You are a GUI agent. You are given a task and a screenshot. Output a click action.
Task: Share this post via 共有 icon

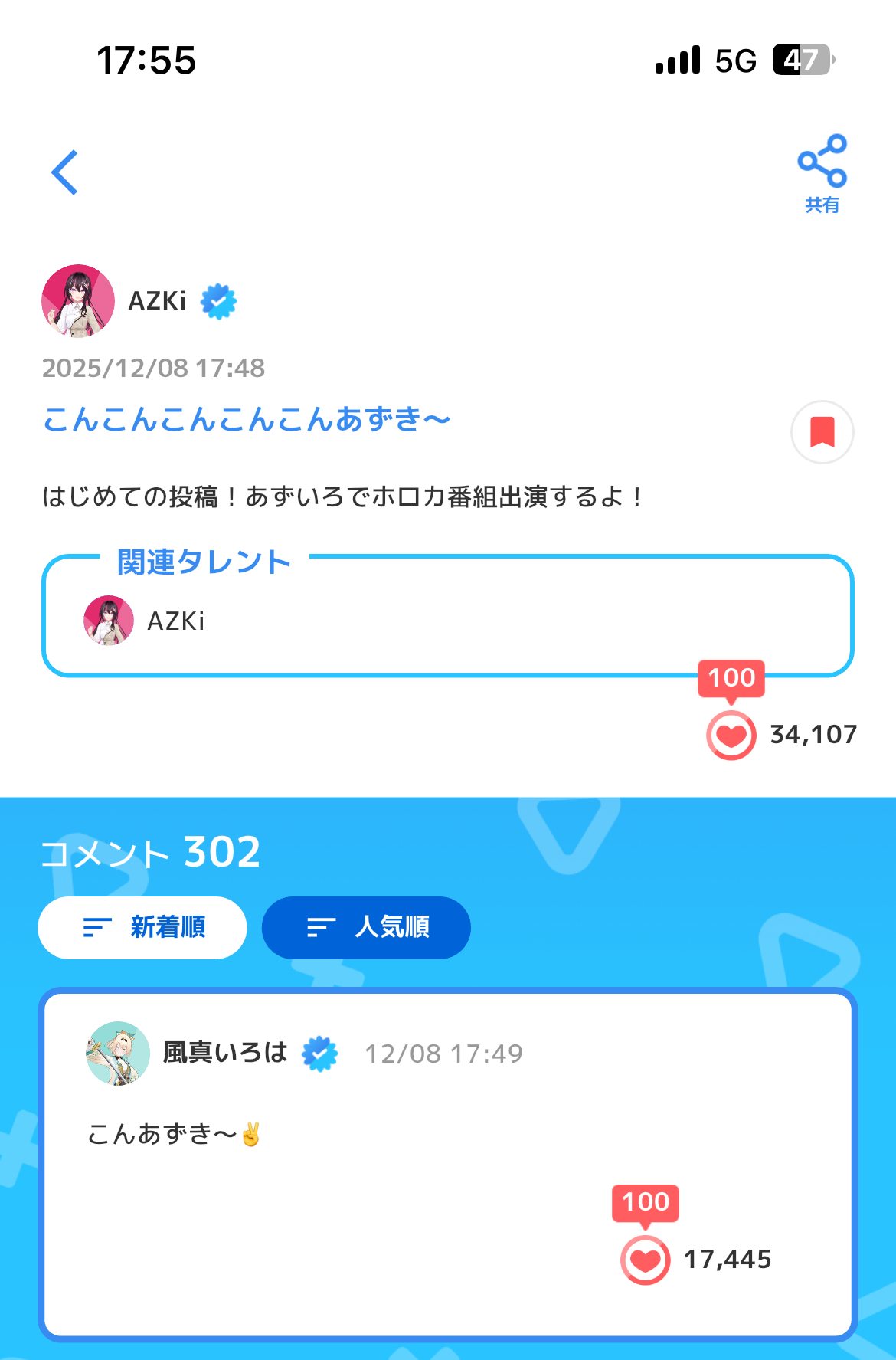[x=822, y=172]
